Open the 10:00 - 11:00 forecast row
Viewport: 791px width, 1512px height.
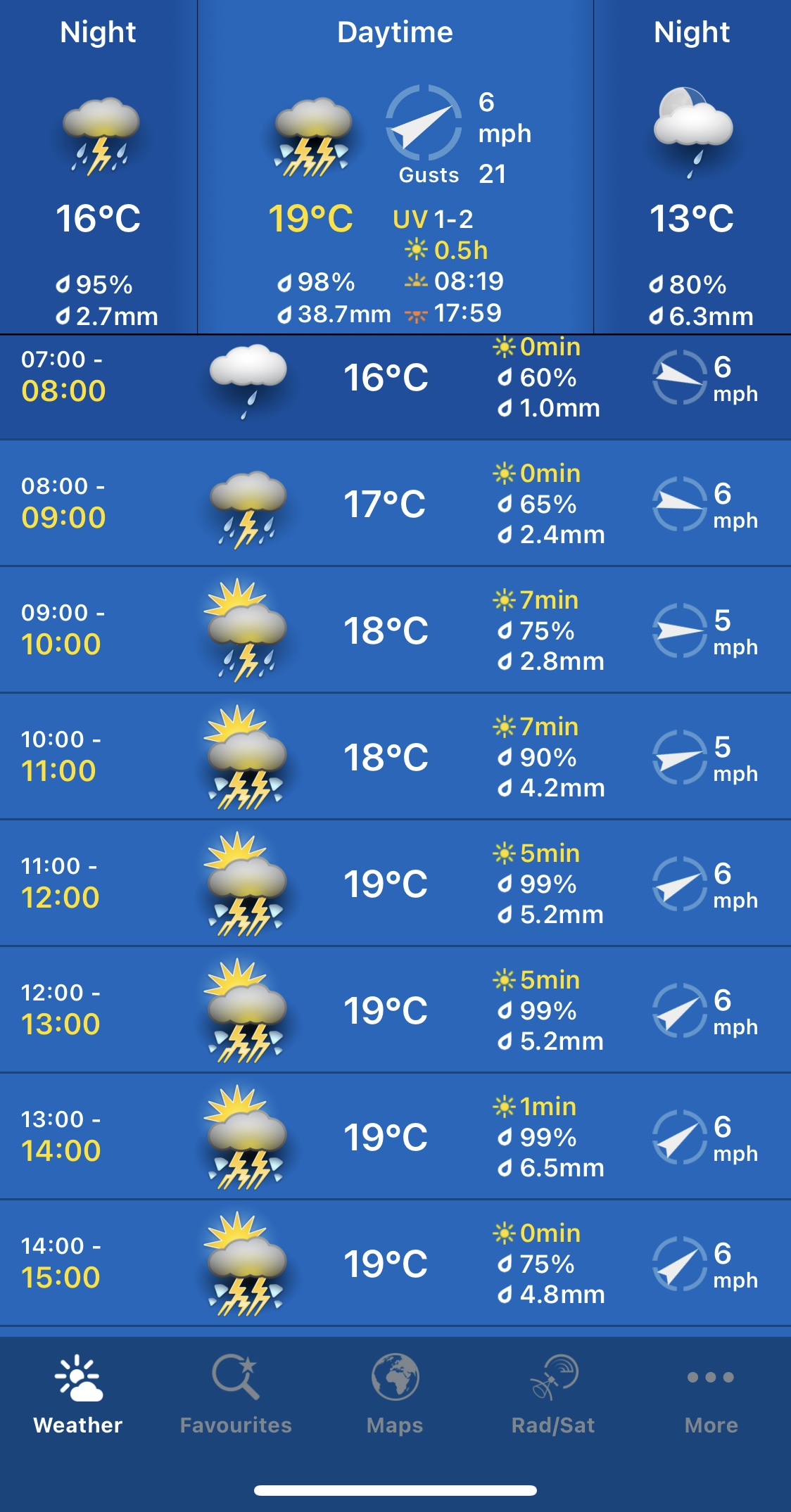point(395,756)
